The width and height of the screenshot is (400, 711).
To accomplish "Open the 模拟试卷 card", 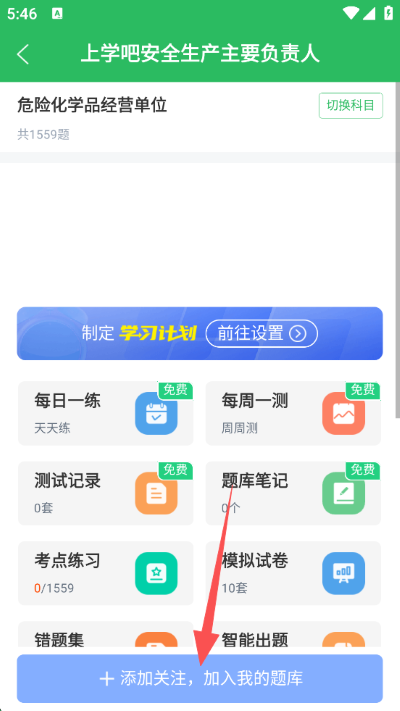I will pos(293,573).
